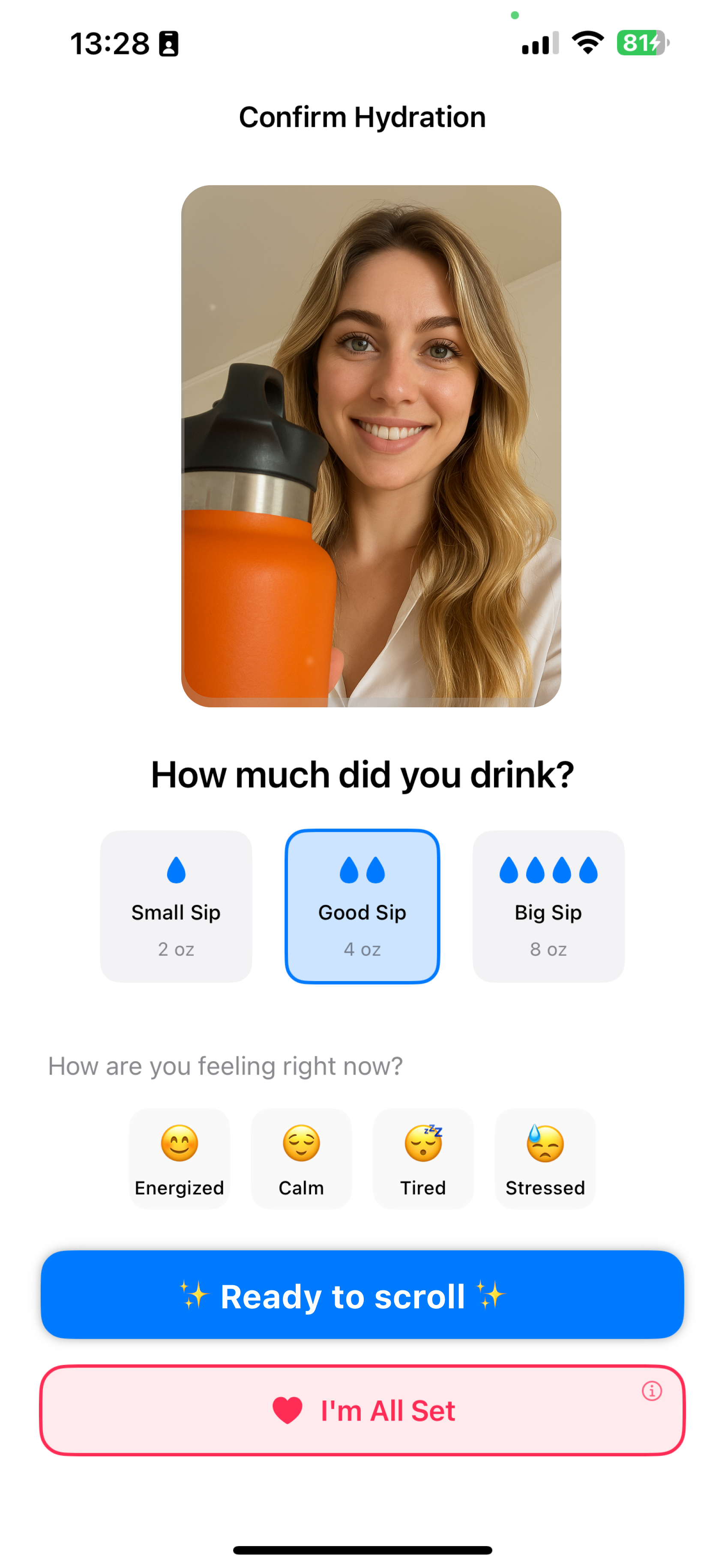Select the Energized mood emoji

click(x=180, y=1143)
